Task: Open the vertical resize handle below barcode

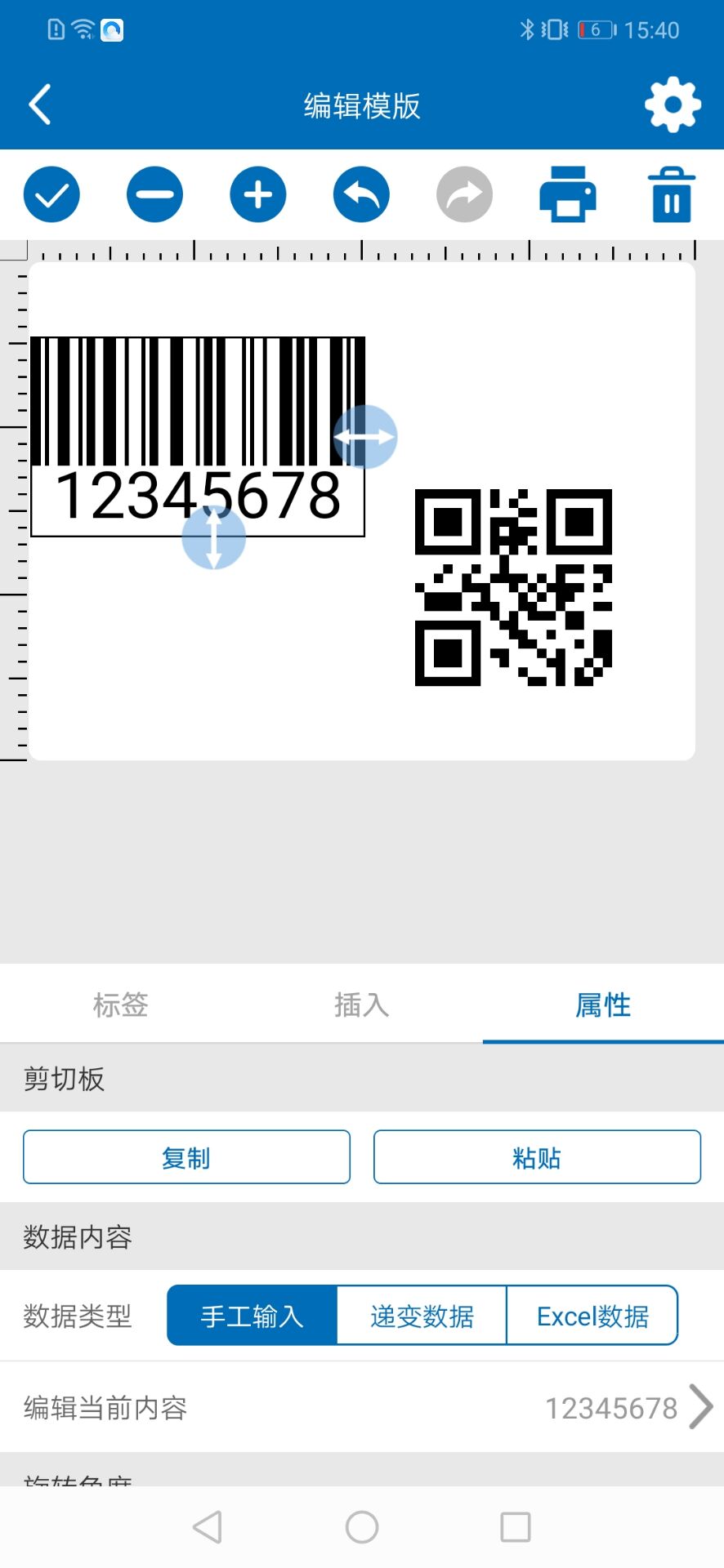Action: coord(214,536)
